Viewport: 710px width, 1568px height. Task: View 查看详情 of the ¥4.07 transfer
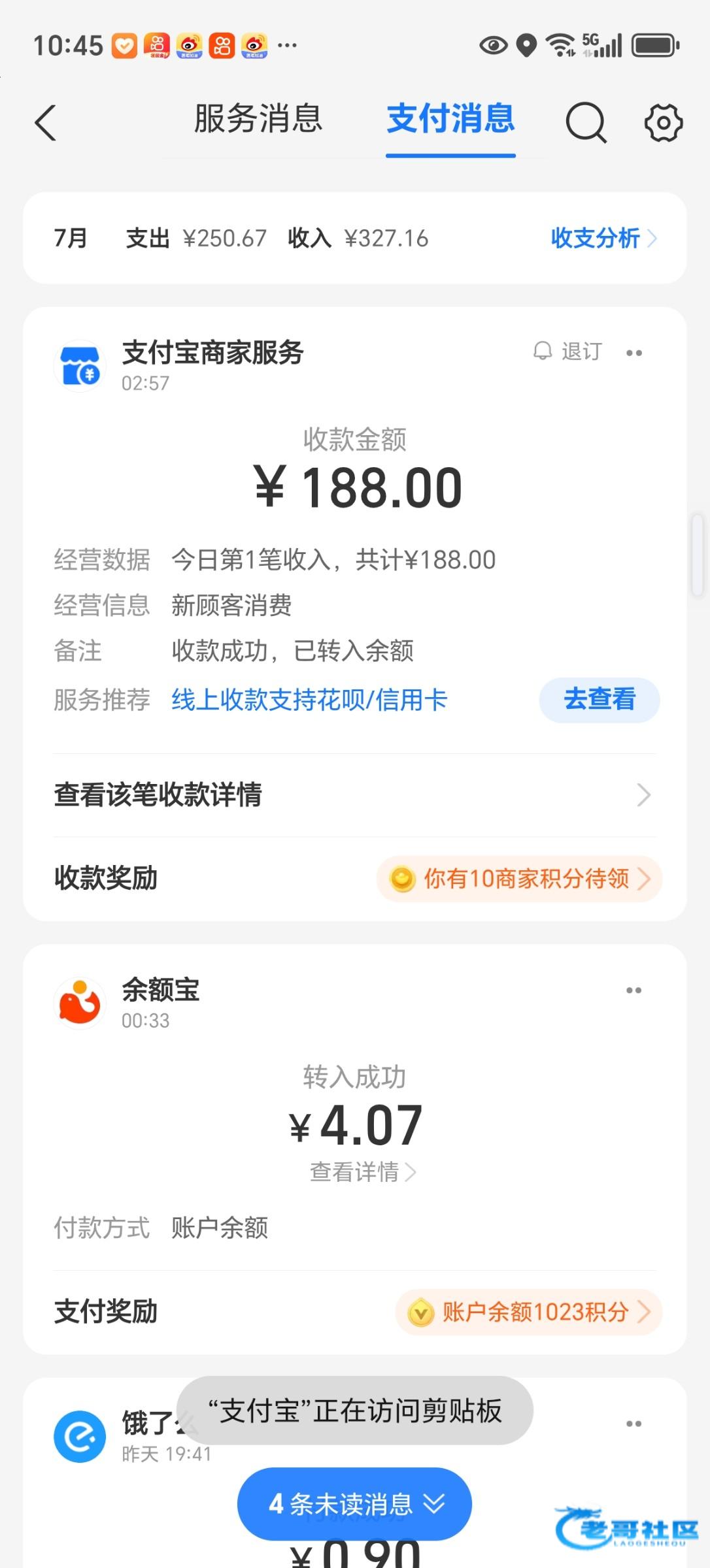click(x=362, y=1172)
